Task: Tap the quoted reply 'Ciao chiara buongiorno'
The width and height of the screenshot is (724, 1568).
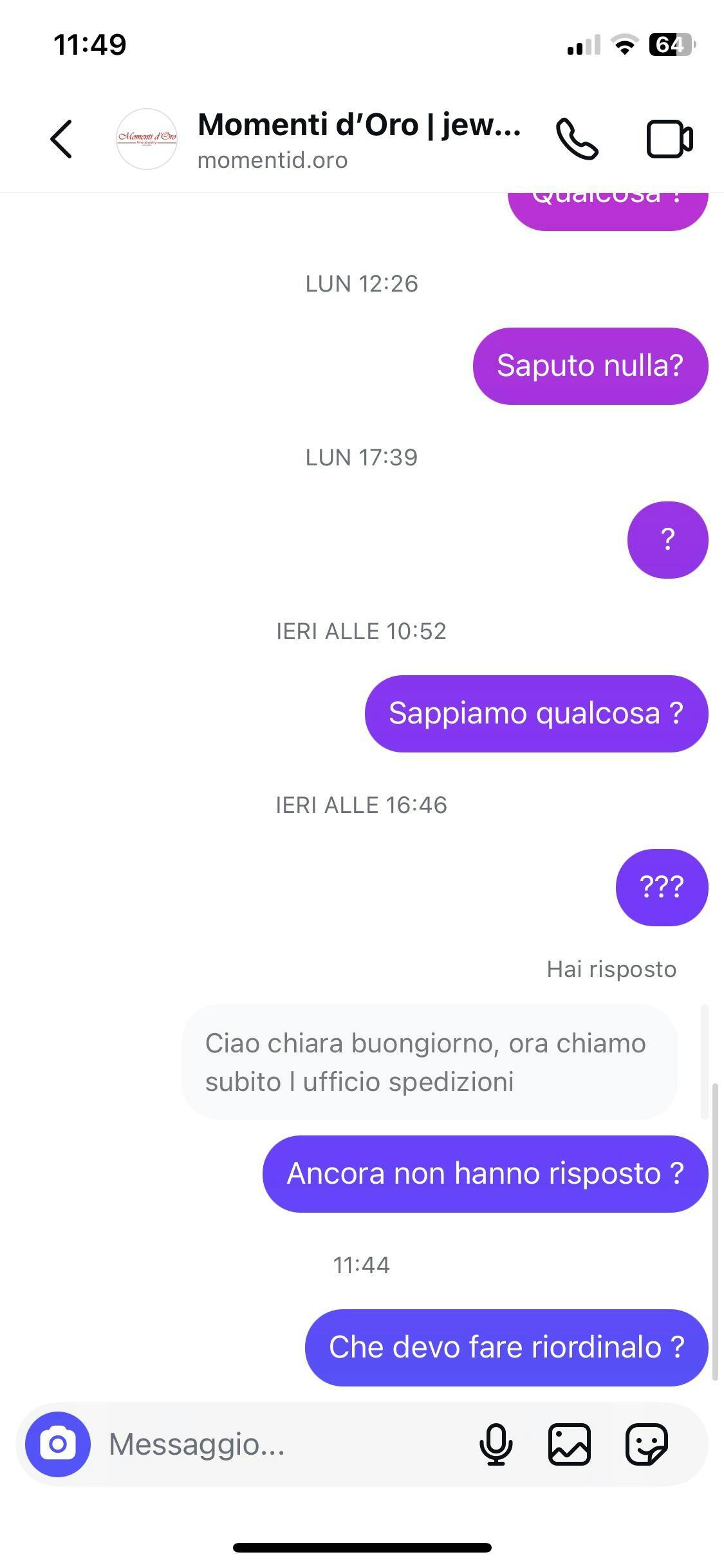Action: (429, 1062)
